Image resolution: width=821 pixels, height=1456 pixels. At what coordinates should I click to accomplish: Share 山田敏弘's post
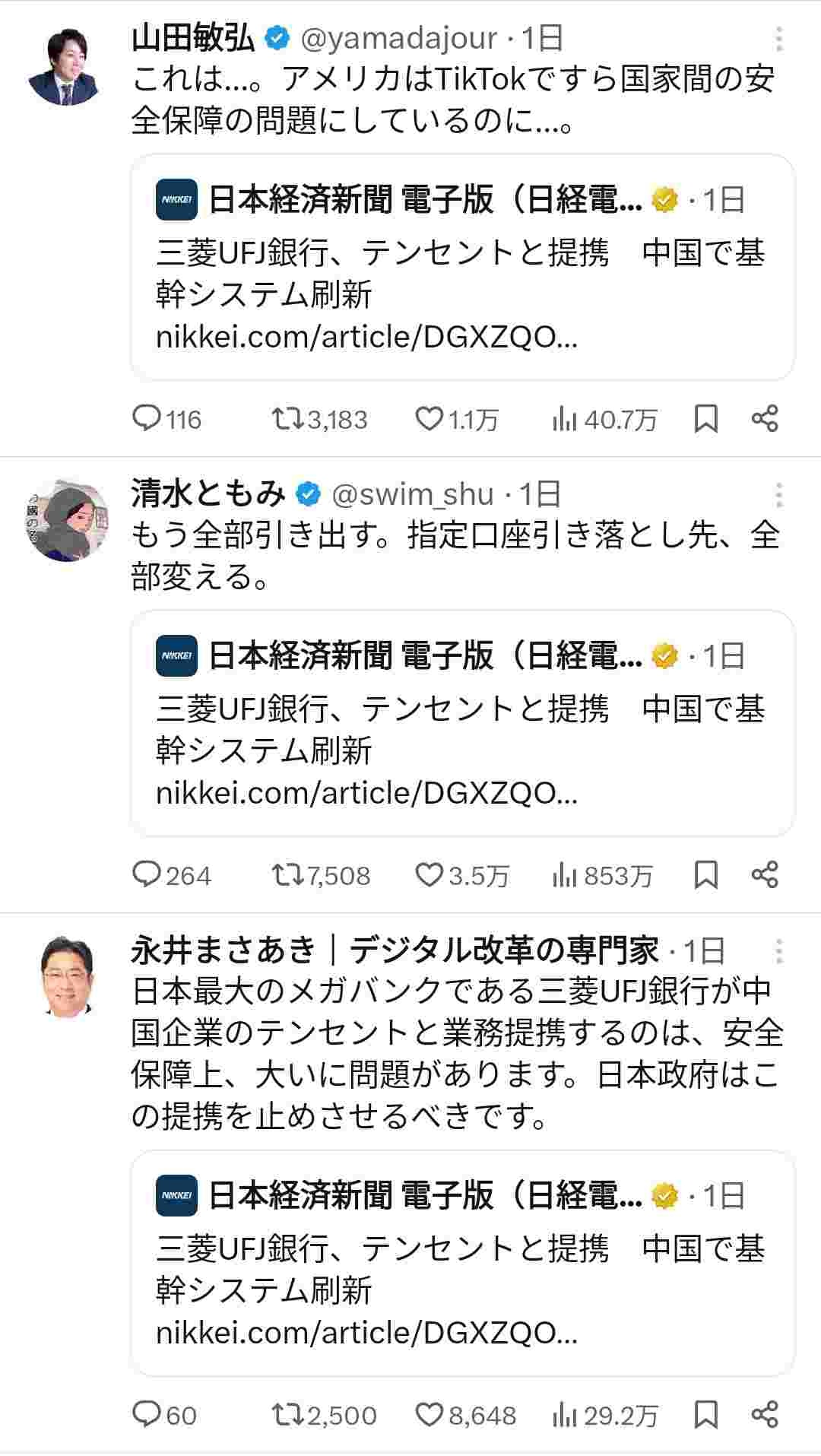pyautogui.click(x=765, y=418)
